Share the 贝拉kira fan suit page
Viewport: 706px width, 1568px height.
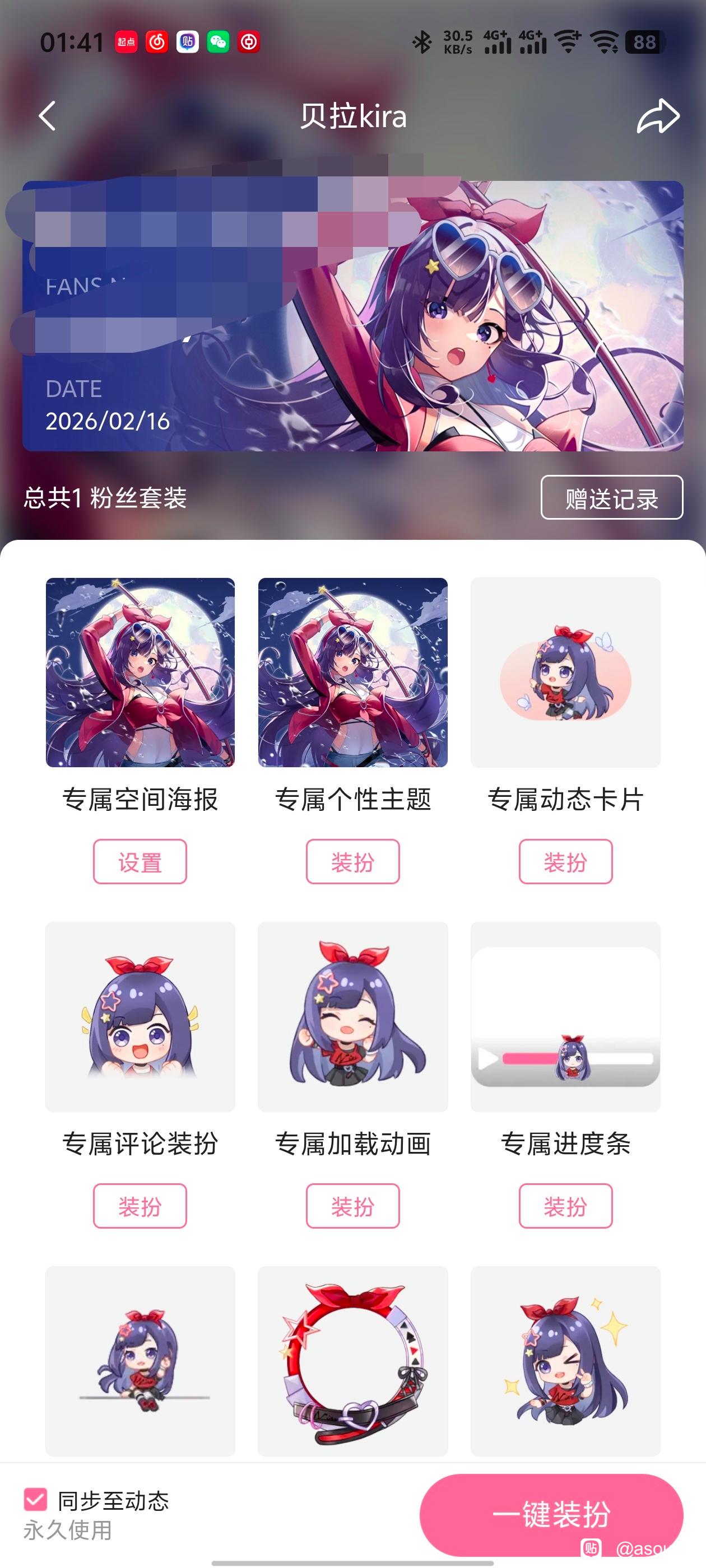pos(657,116)
